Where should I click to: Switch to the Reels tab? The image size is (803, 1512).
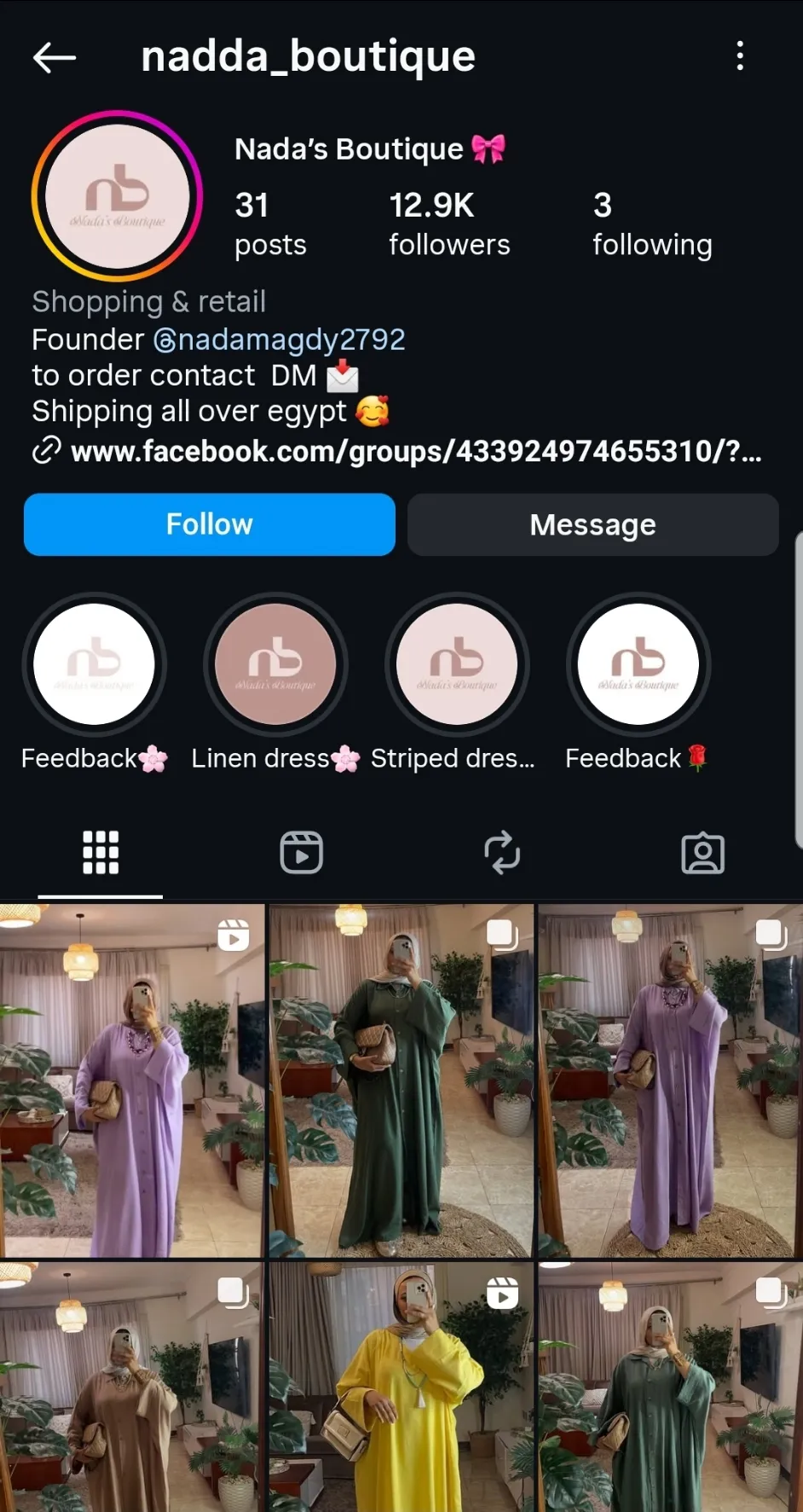point(302,853)
